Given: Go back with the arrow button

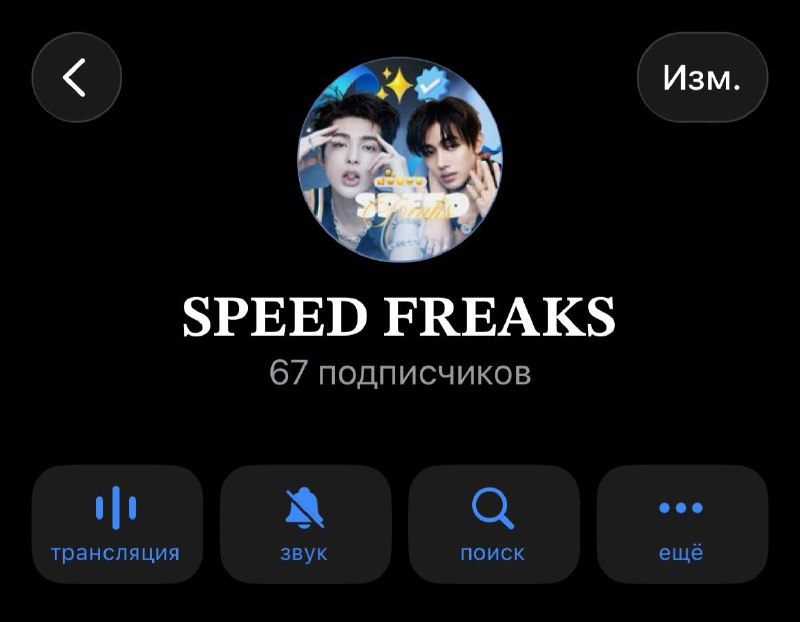Looking at the screenshot, I should [x=77, y=78].
